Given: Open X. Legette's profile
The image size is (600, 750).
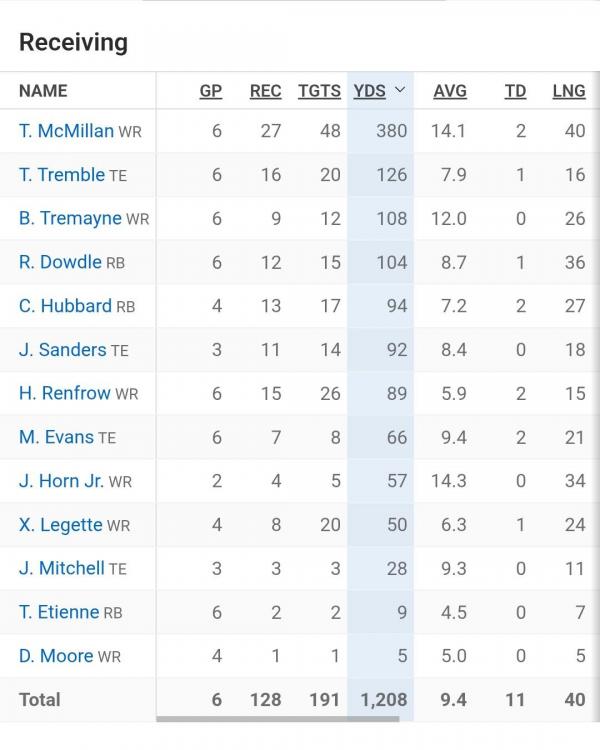Looking at the screenshot, I should [60, 525].
